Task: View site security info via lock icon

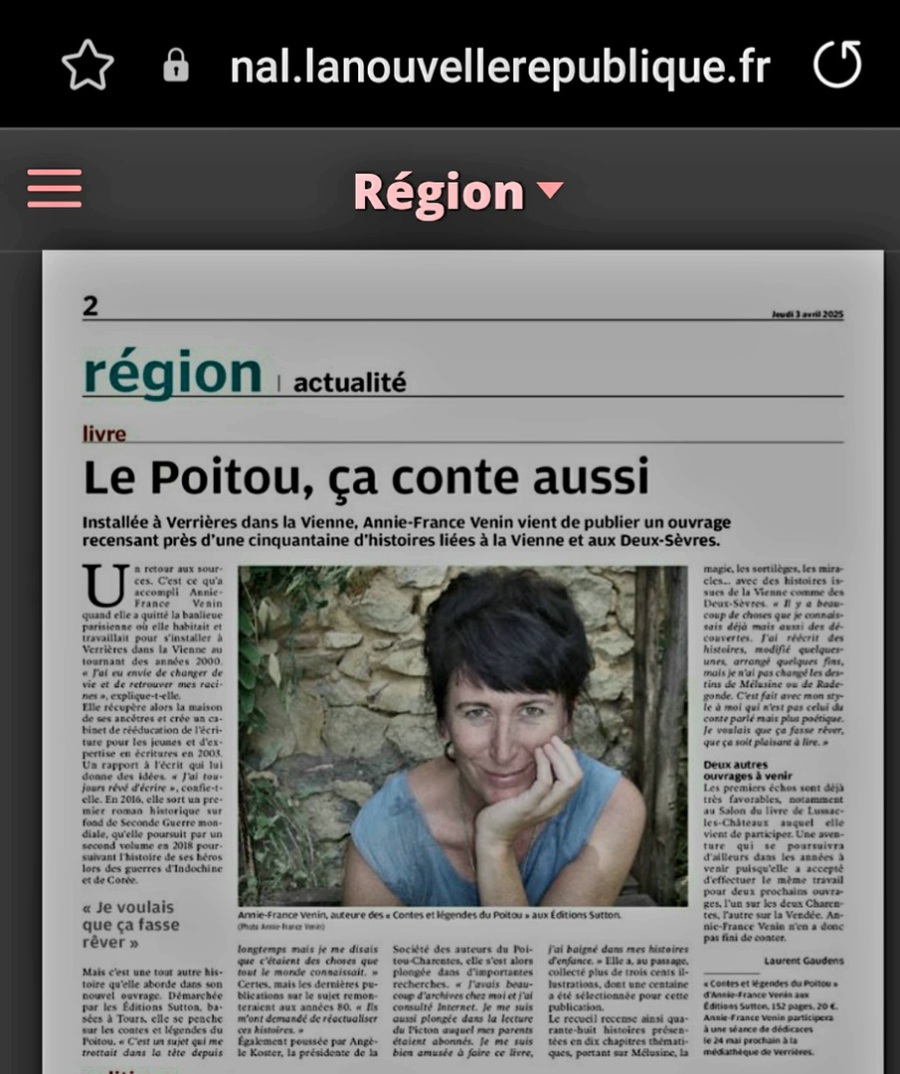Action: tap(176, 67)
